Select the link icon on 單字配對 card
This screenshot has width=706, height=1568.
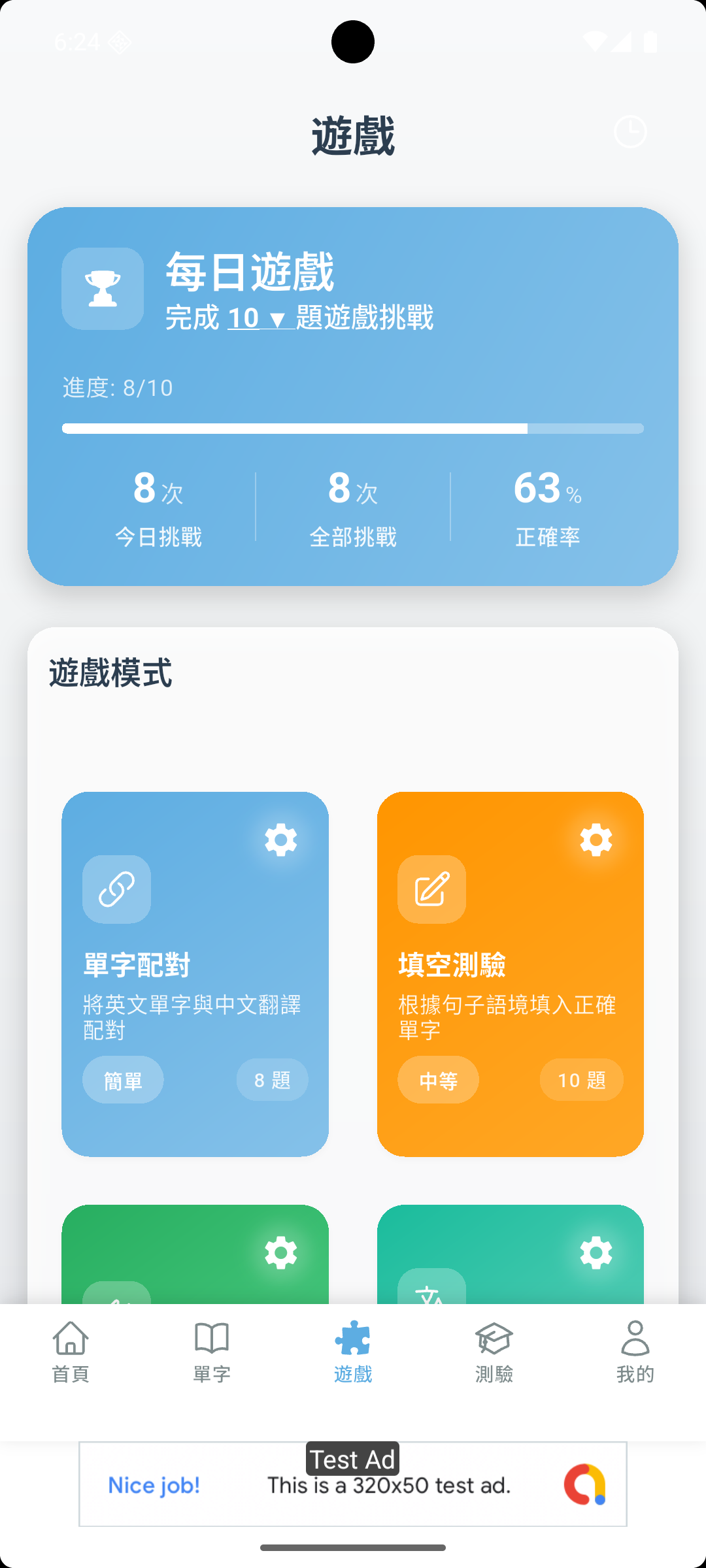[116, 889]
